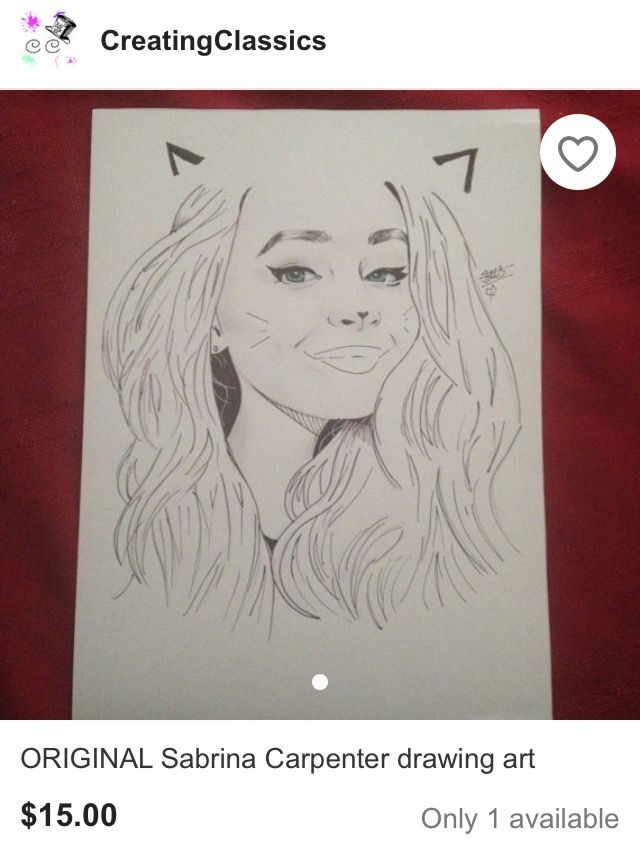Open the CreatingClassics shop page
Viewport: 640px width, 853px height.
[x=212, y=41]
